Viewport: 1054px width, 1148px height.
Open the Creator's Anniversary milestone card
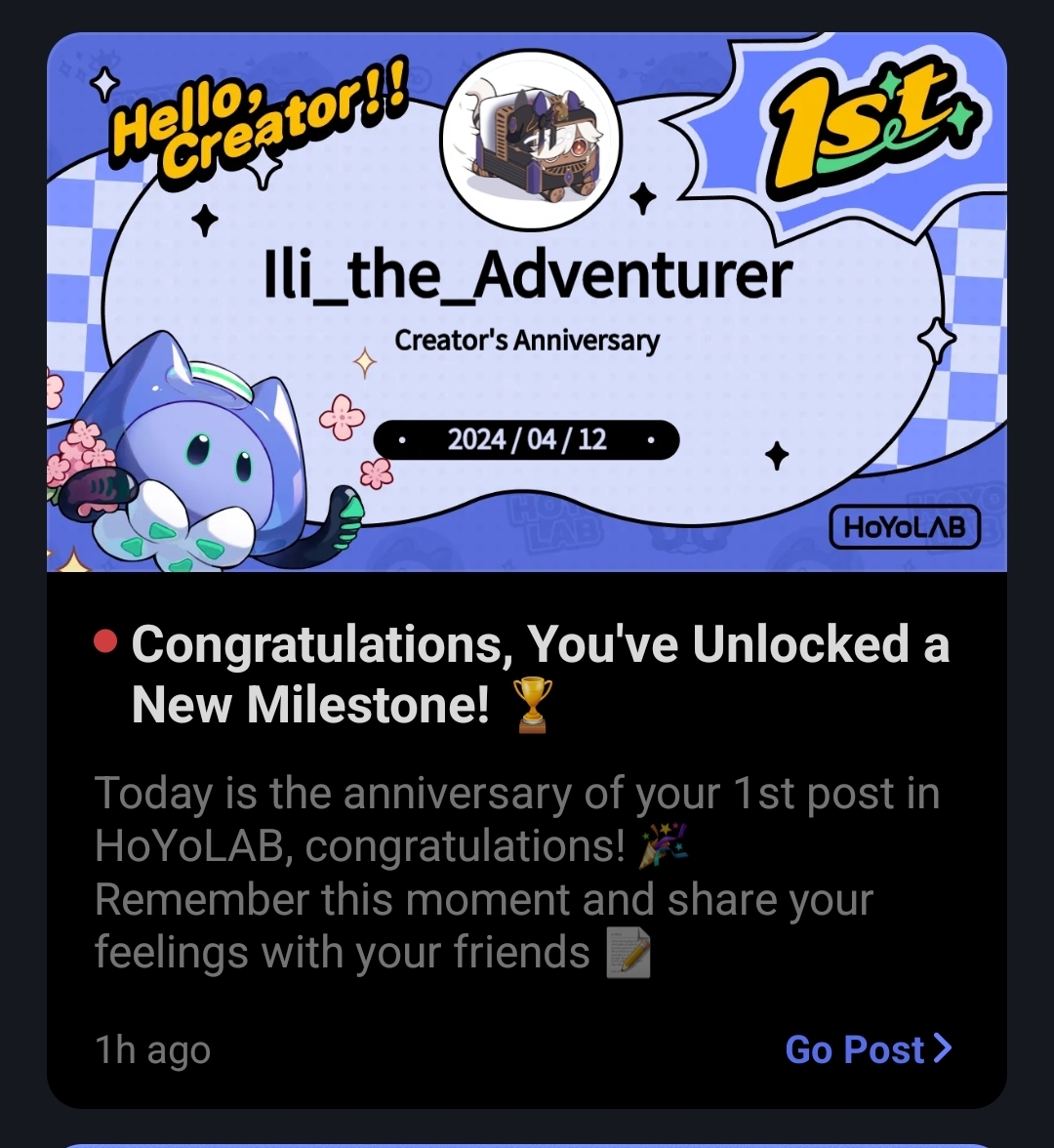527,303
